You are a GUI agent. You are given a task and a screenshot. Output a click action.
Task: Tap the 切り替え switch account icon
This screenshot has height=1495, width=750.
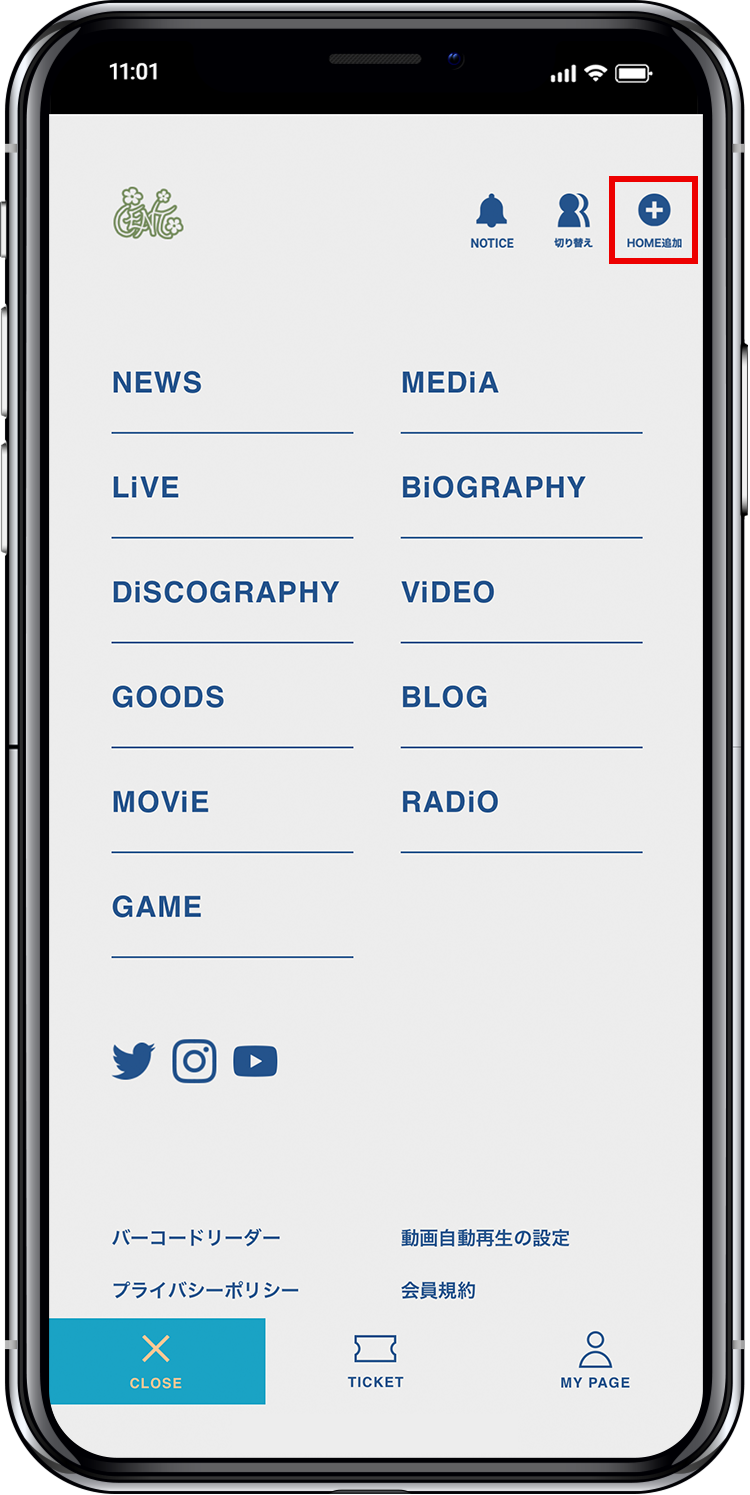[573, 221]
